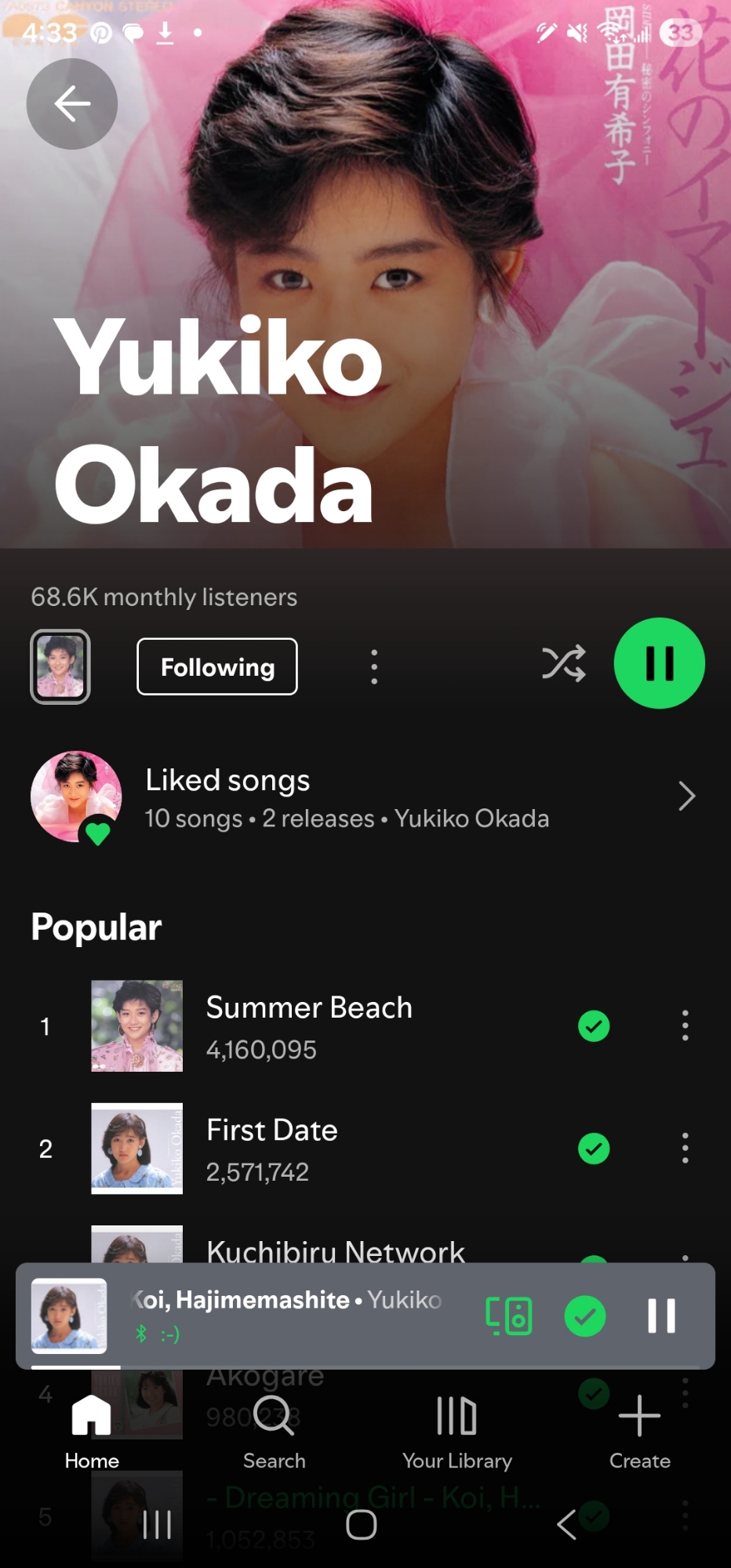Tap the green checkmark beside Summer Beach

pos(594,1025)
